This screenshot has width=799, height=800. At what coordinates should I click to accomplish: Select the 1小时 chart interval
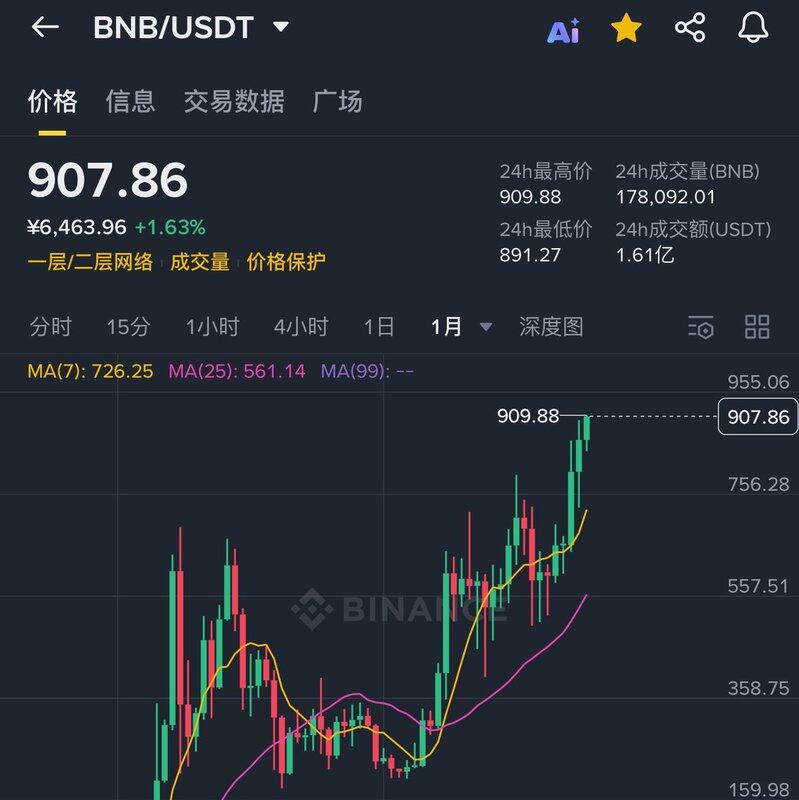[x=212, y=327]
